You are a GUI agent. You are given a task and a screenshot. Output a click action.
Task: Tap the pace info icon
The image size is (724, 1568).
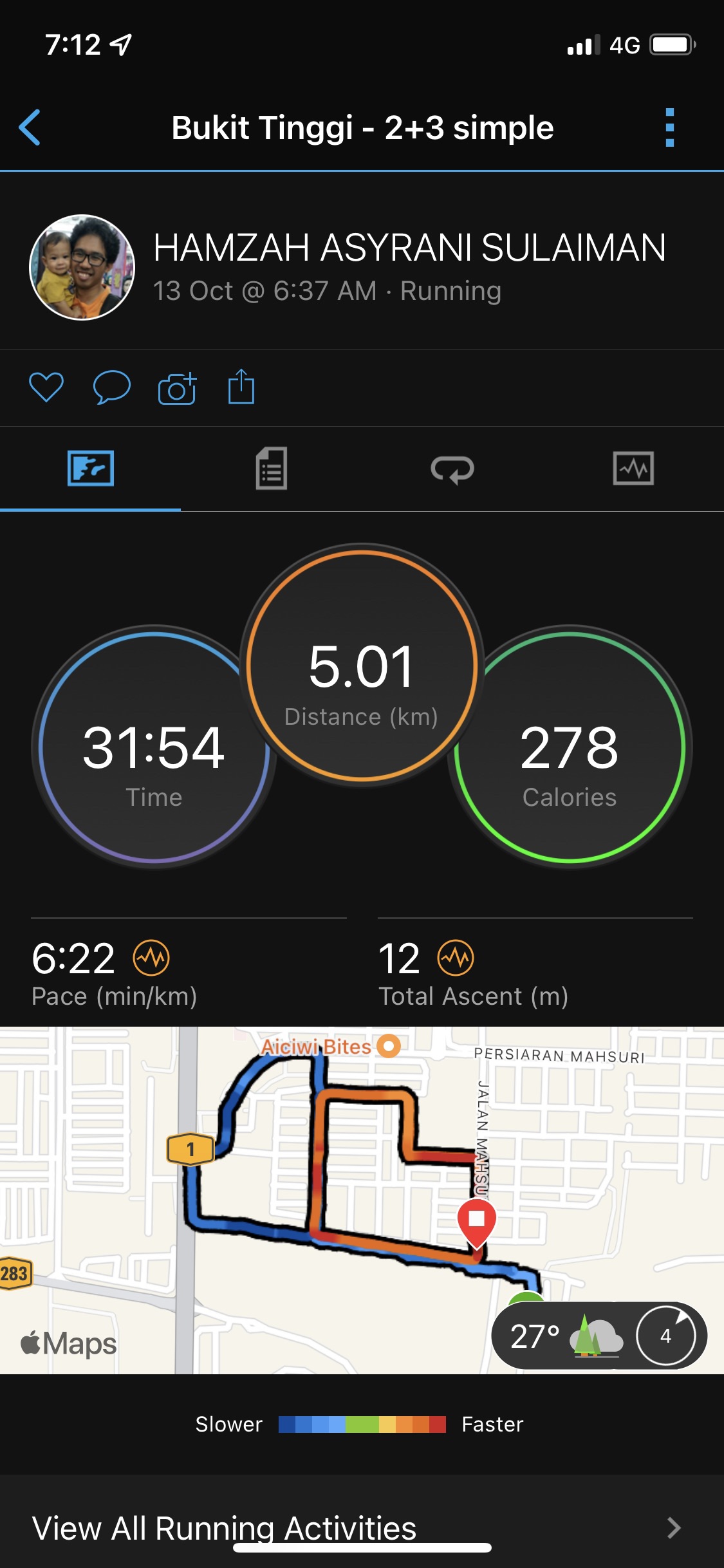[151, 958]
